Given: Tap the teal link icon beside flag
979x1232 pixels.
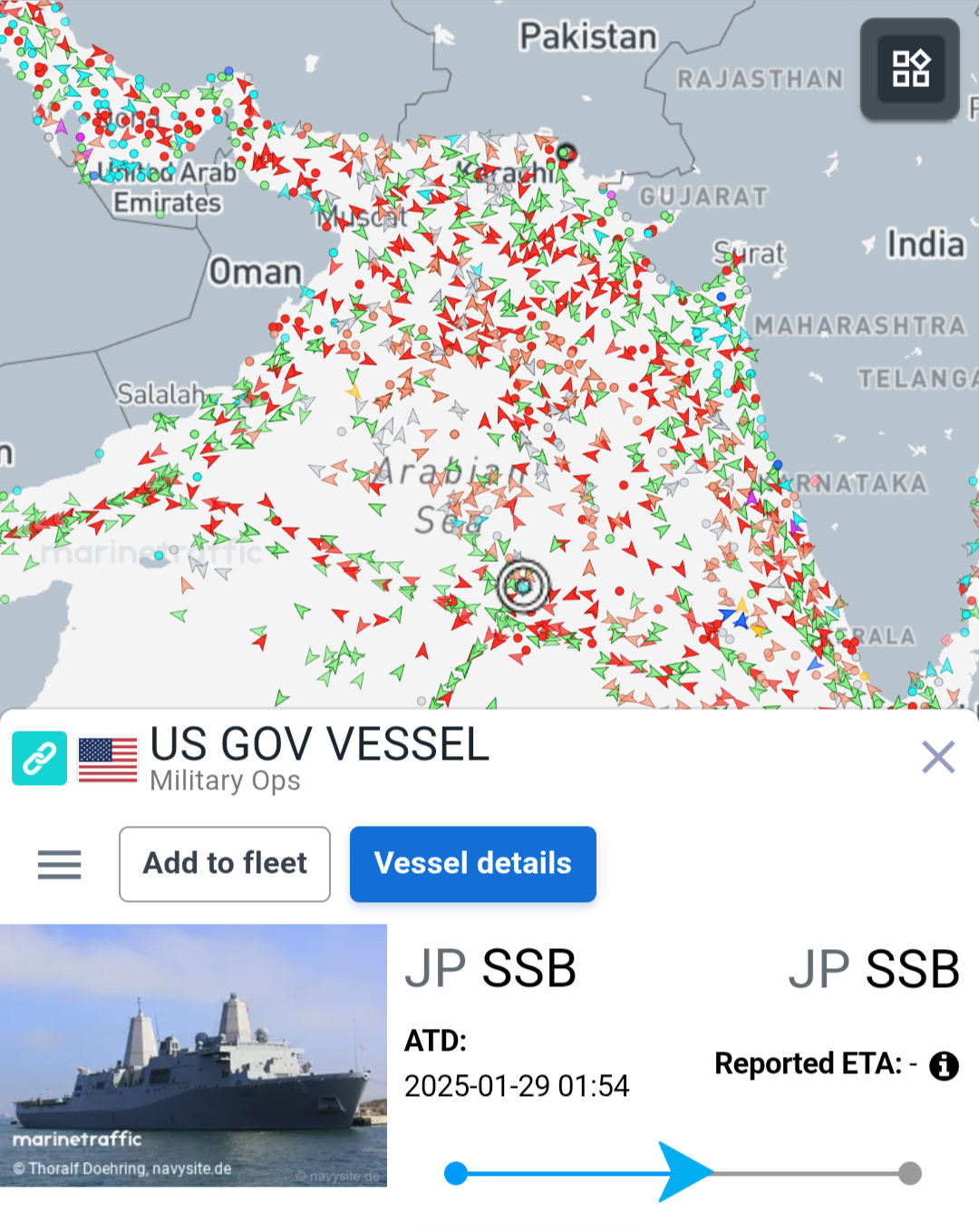Looking at the screenshot, I should pyautogui.click(x=39, y=758).
